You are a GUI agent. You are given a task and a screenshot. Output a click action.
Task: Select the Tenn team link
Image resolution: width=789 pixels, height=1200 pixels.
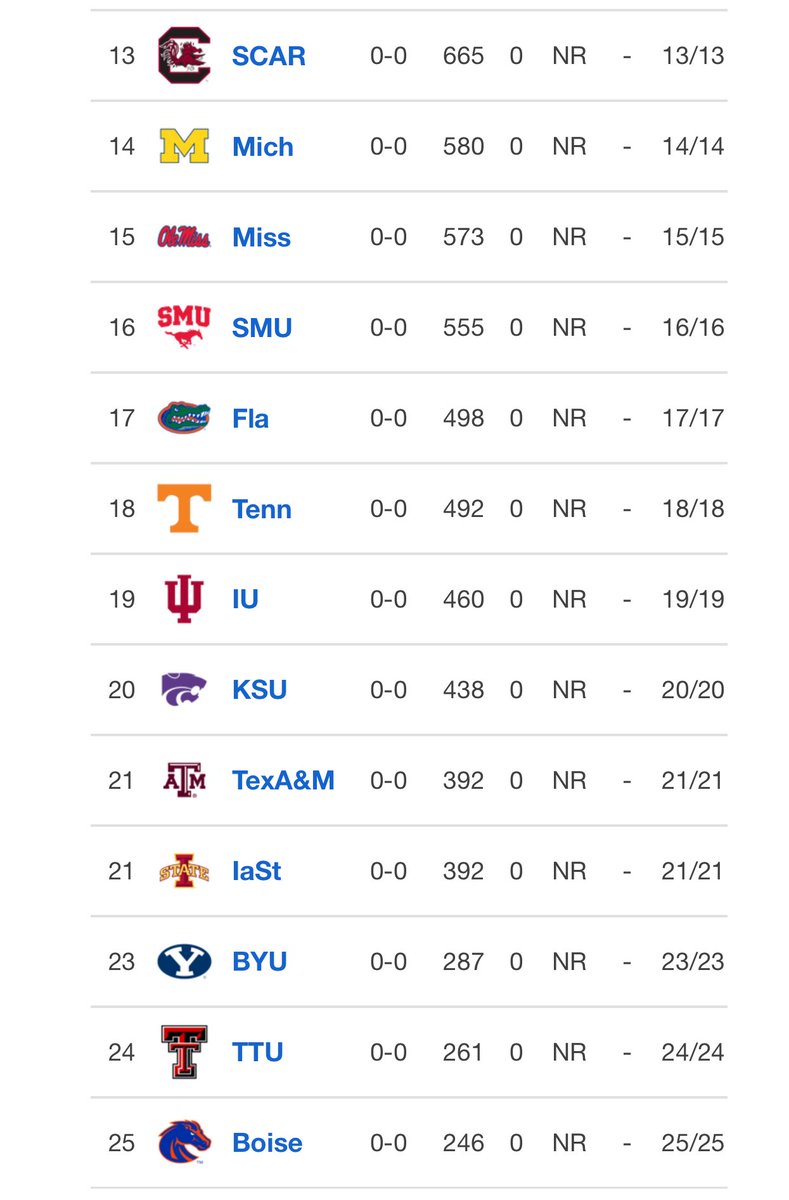(x=261, y=509)
